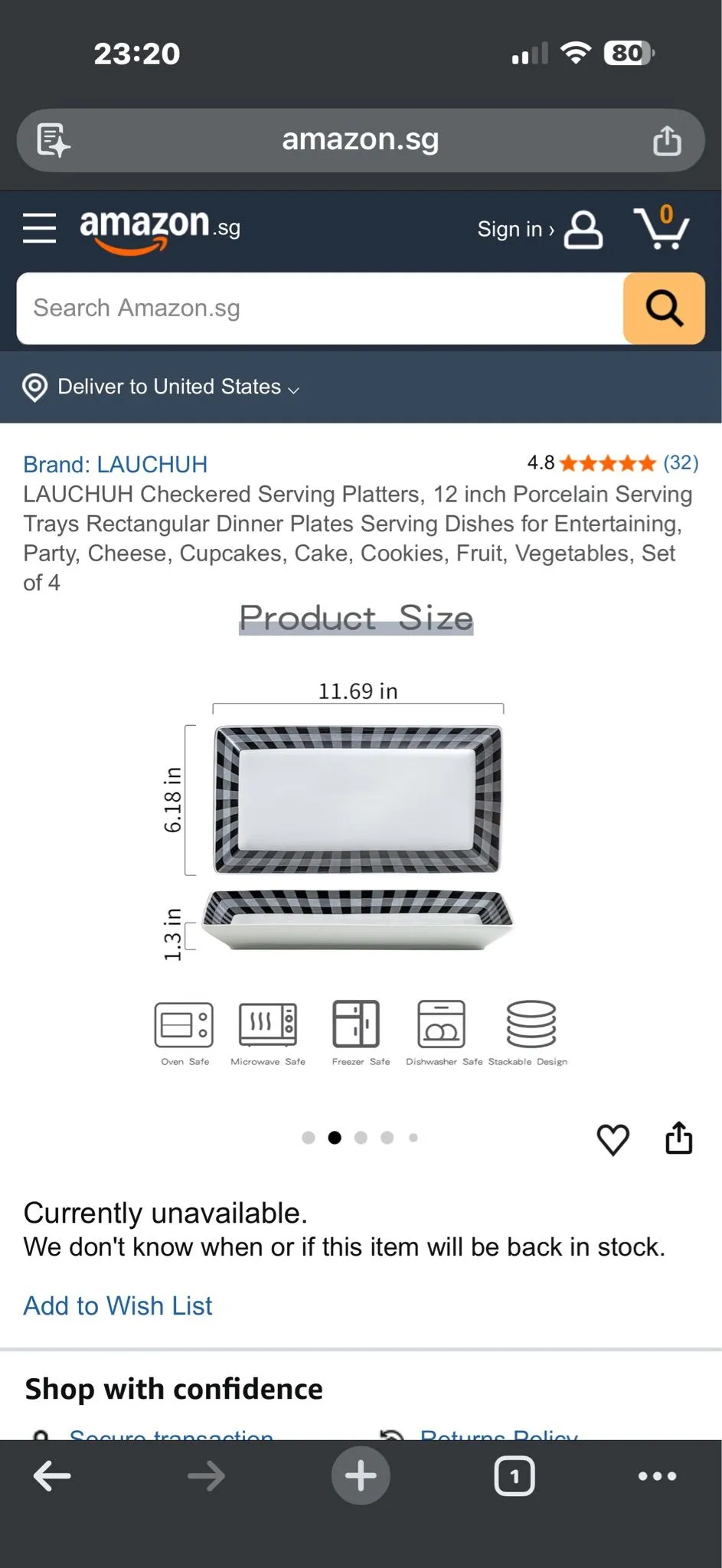722x1568 pixels.
Task: Tap Add to Wish List
Action: pyautogui.click(x=117, y=1305)
